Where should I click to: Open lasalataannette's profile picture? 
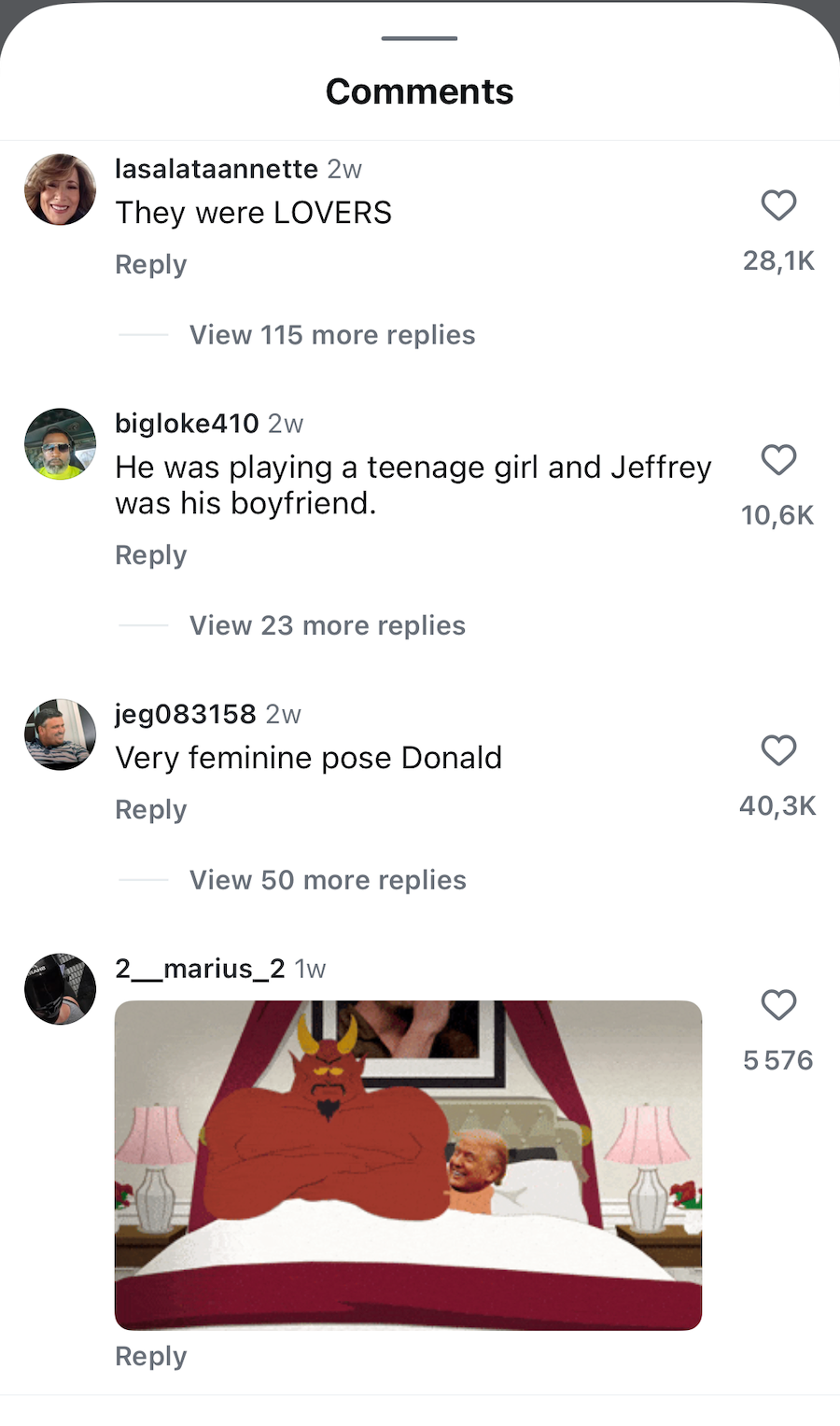pyautogui.click(x=60, y=189)
